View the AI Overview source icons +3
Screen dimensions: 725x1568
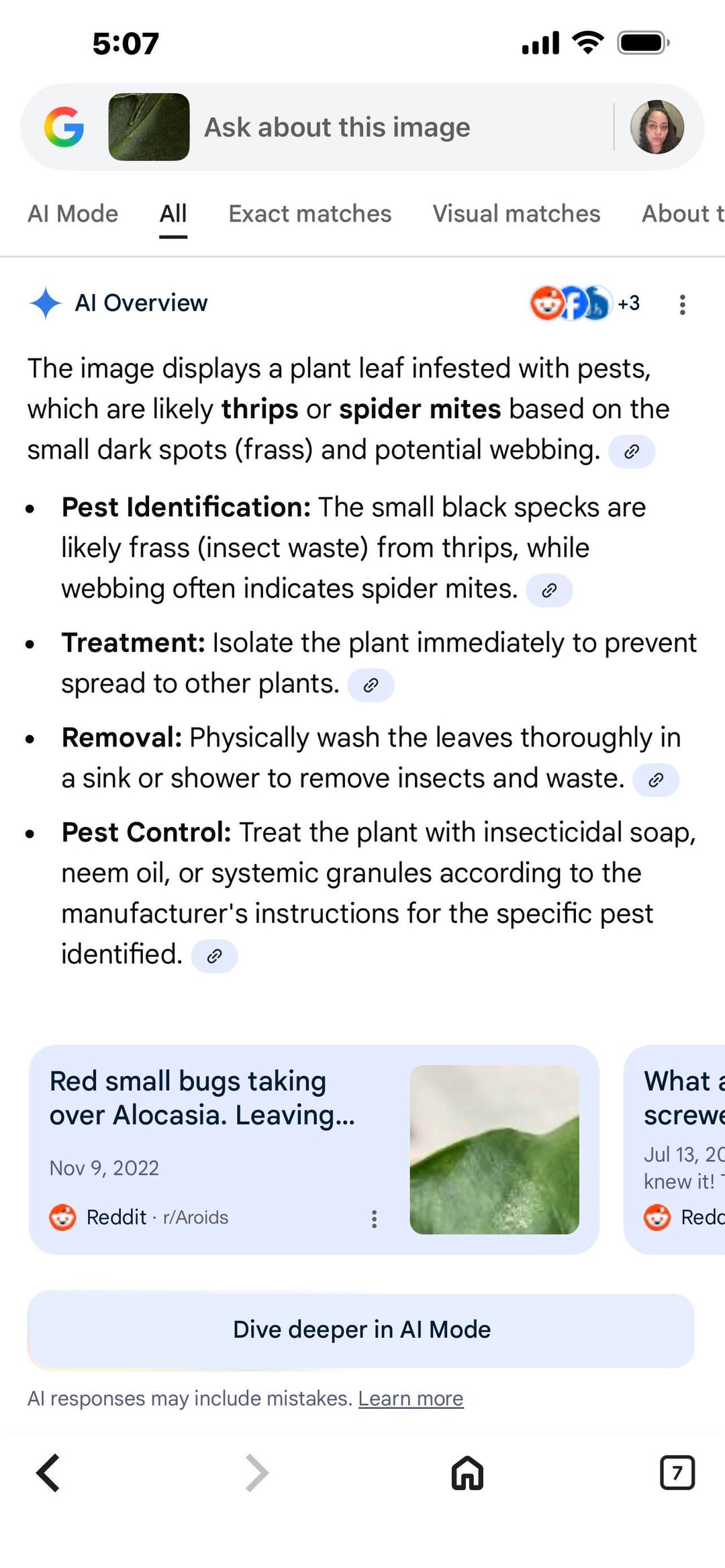click(584, 303)
